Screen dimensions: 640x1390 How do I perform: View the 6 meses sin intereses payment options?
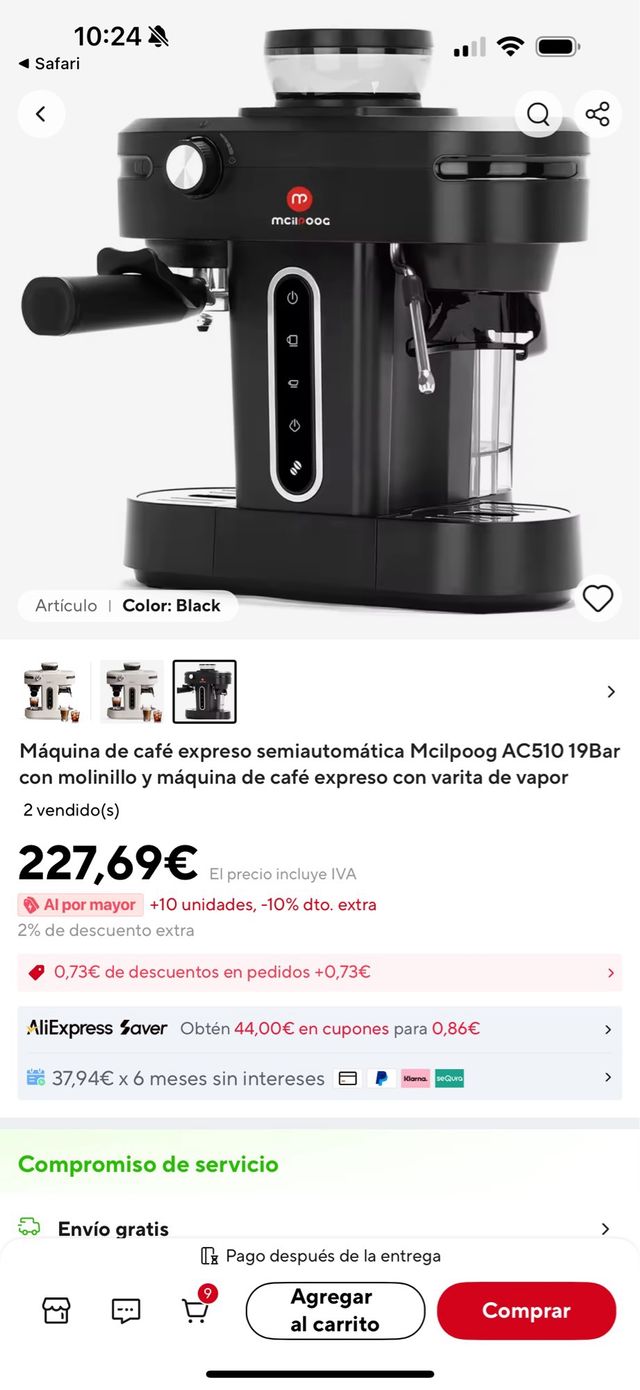pos(319,1078)
